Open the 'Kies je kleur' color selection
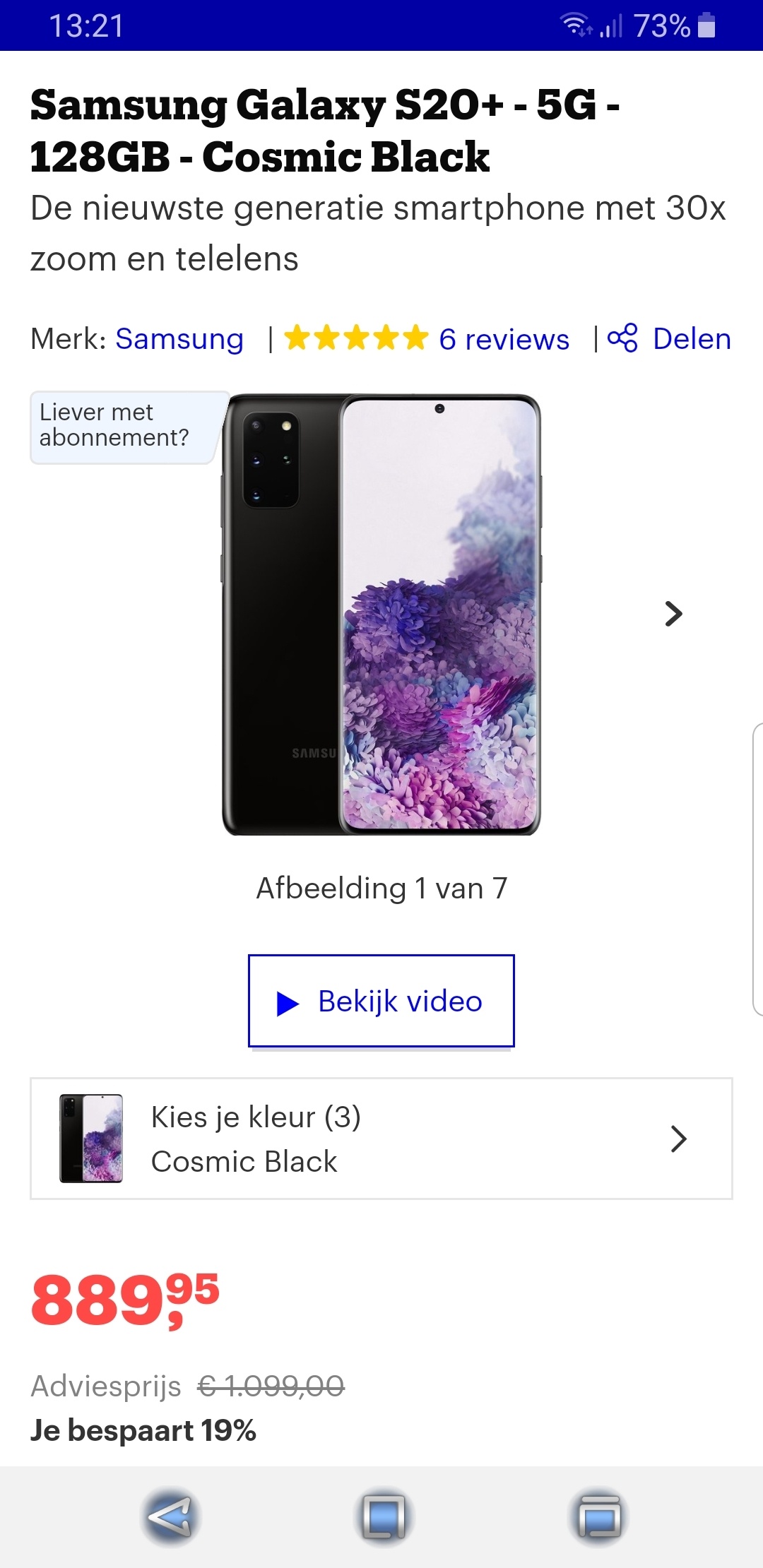 pyautogui.click(x=381, y=1139)
